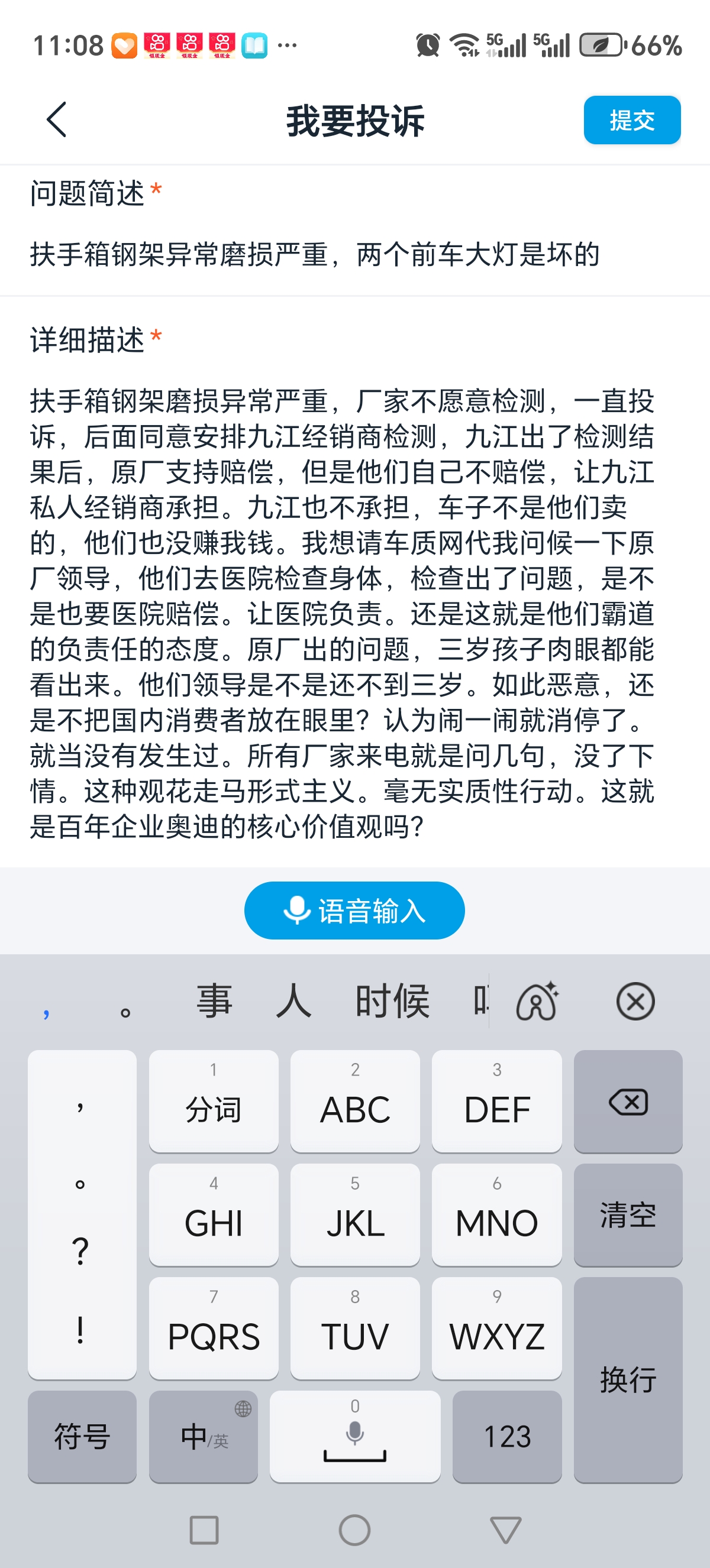Dismiss the keyboard suggestion bar
710x1568 pixels.
[x=634, y=1002]
